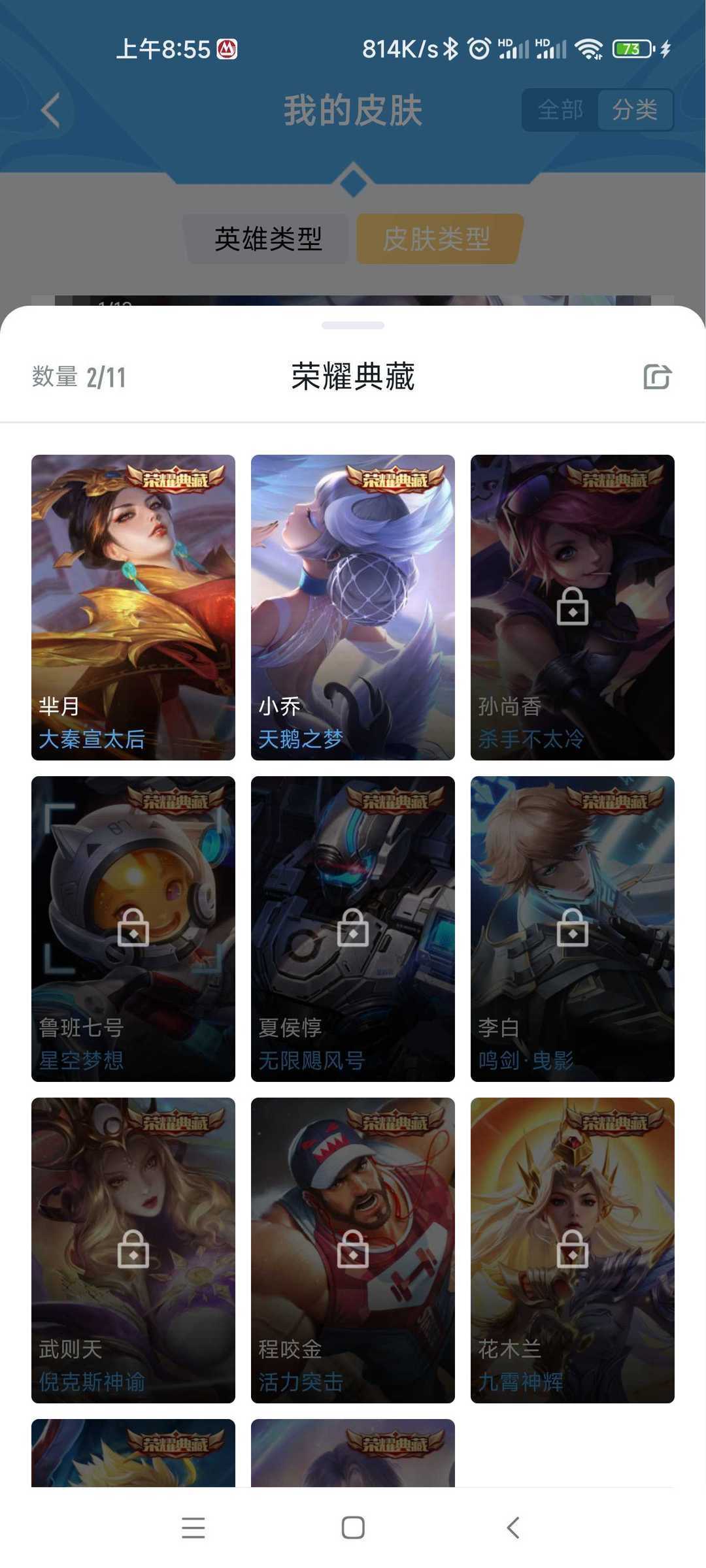Tap the system home button

(353, 1527)
